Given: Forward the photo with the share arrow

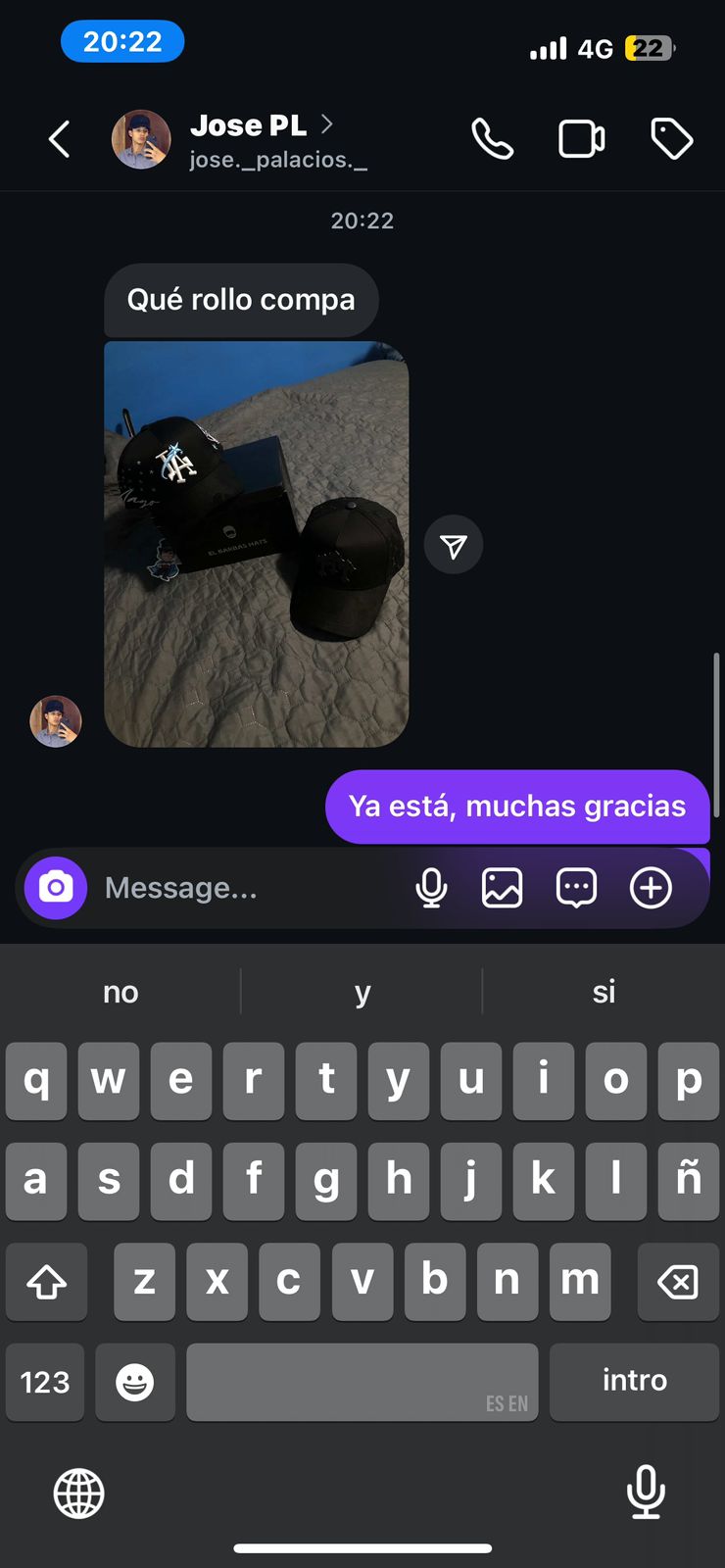Looking at the screenshot, I should coord(453,546).
